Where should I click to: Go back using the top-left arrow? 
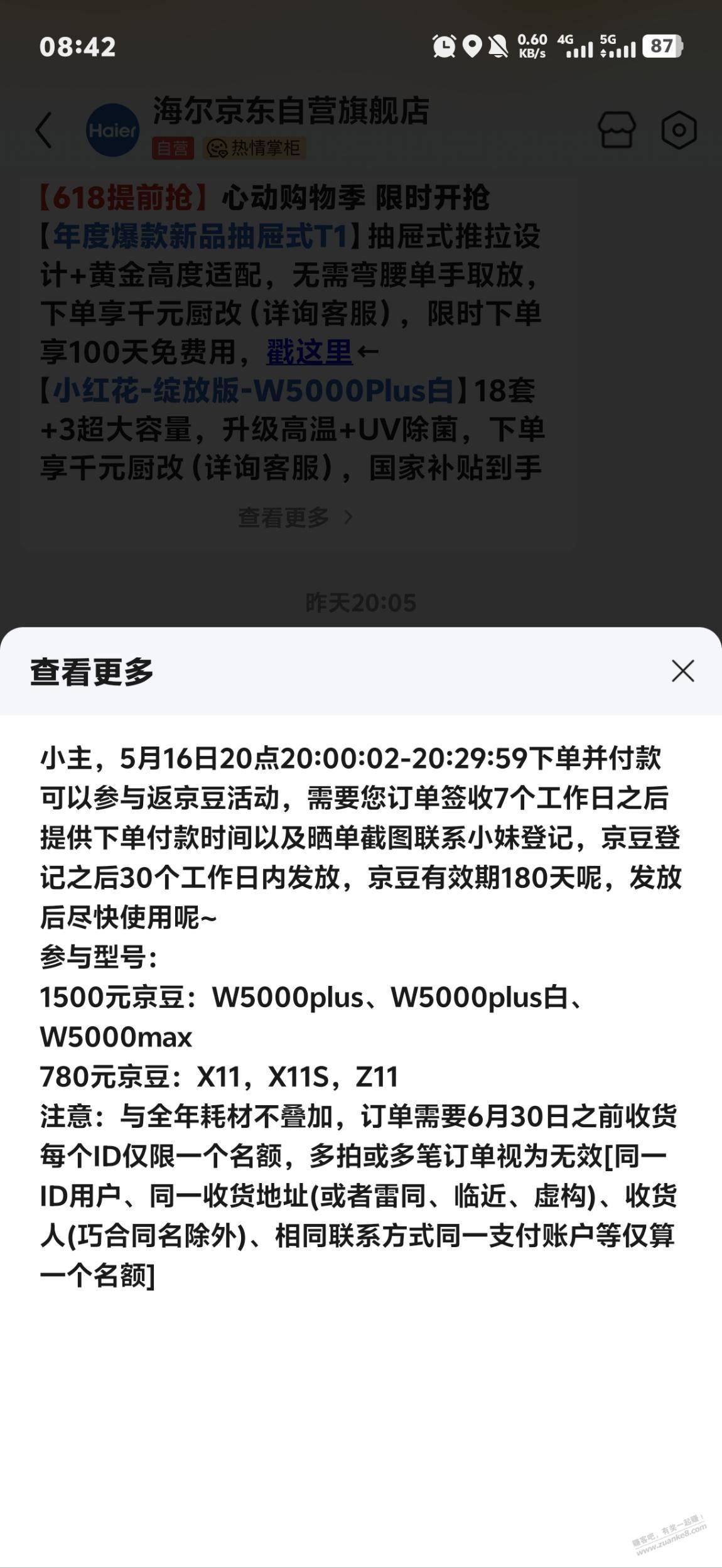44,131
